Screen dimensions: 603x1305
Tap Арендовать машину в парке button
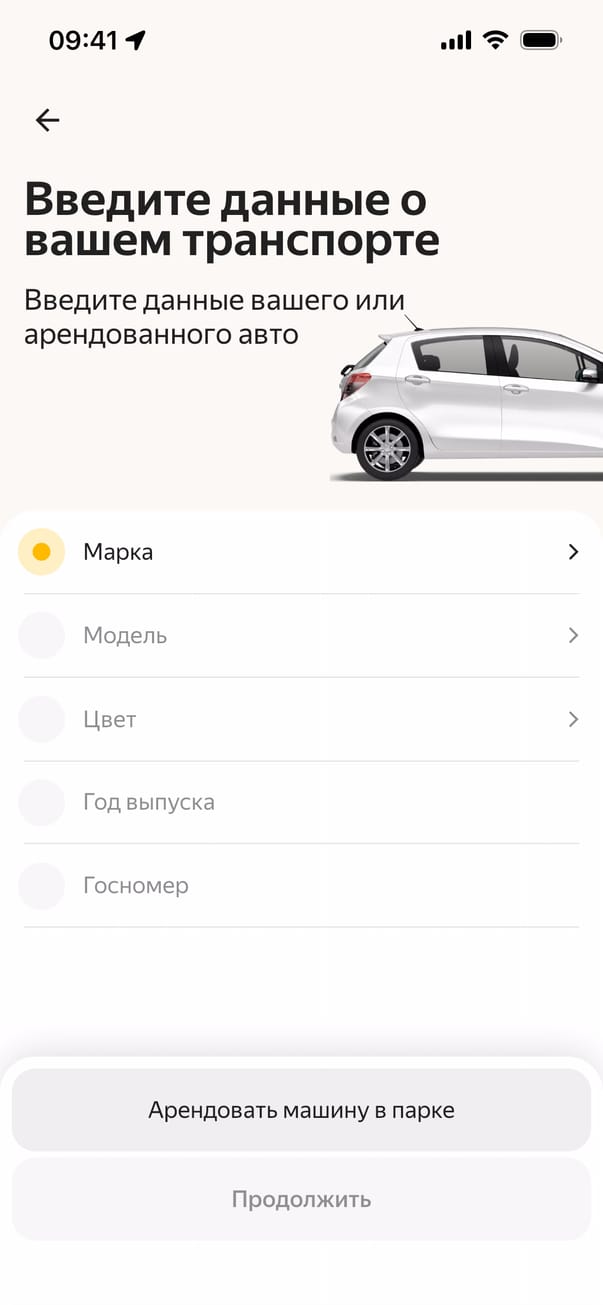tap(301, 1110)
